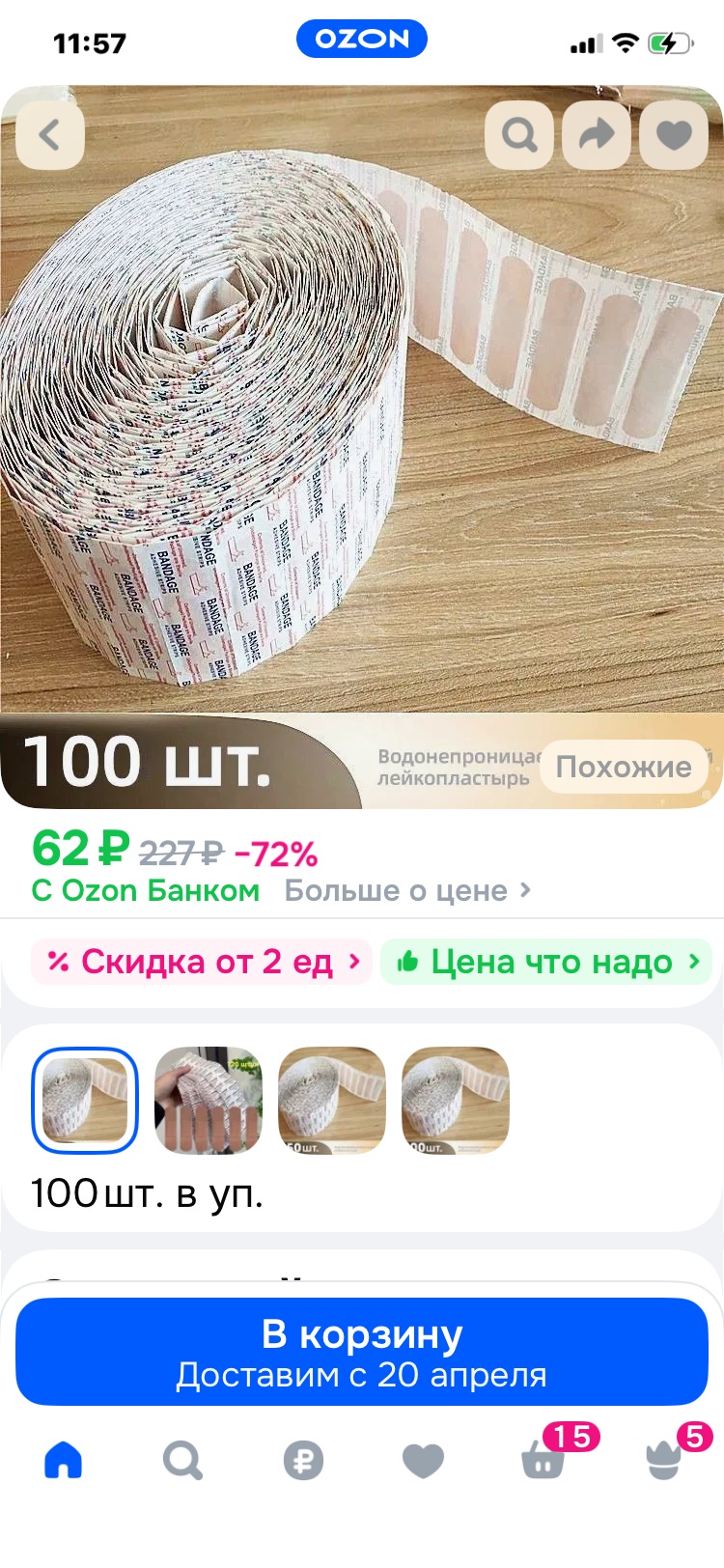The image size is (724, 1568).
Task: Open the profile tab with 5 badge
Action: point(664,1460)
